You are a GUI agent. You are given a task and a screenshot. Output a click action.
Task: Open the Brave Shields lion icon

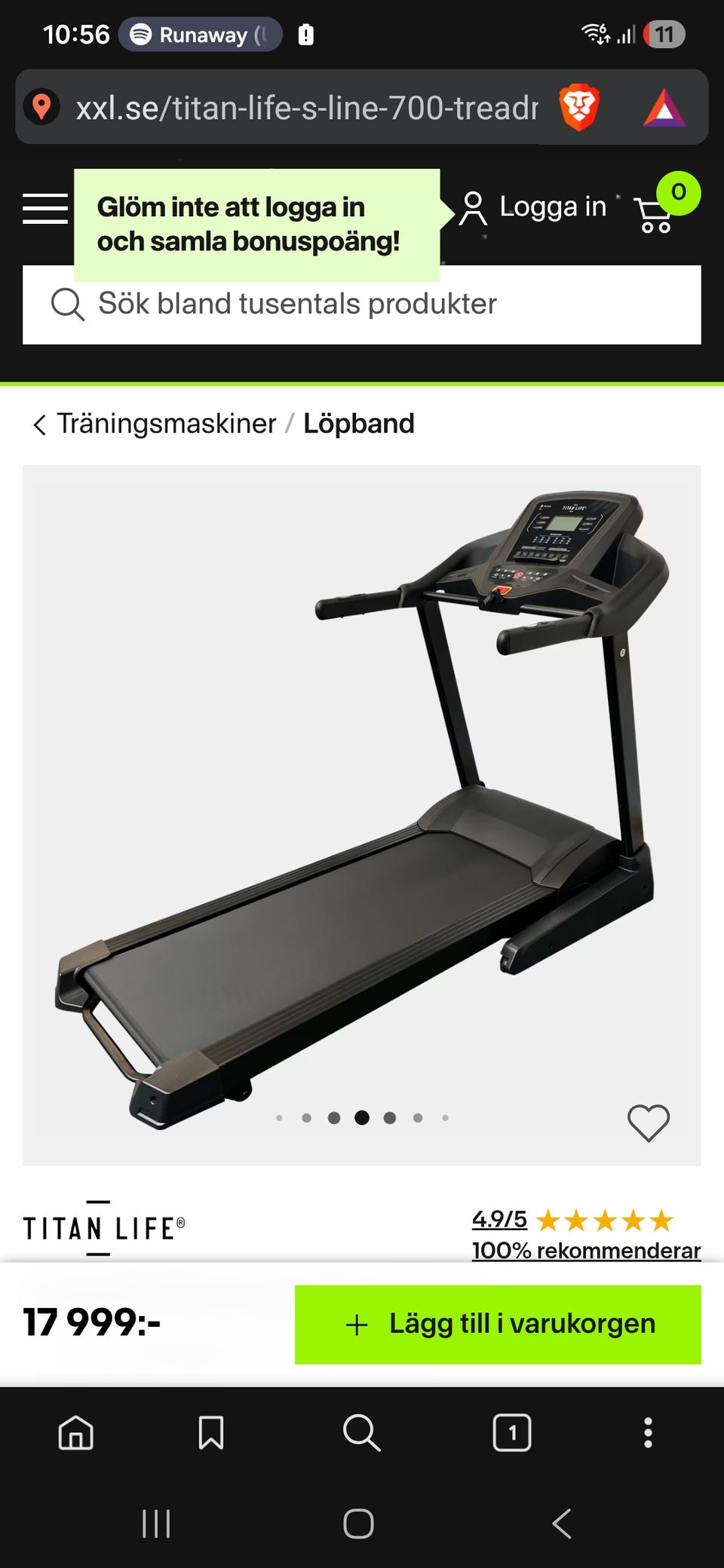coord(579,107)
